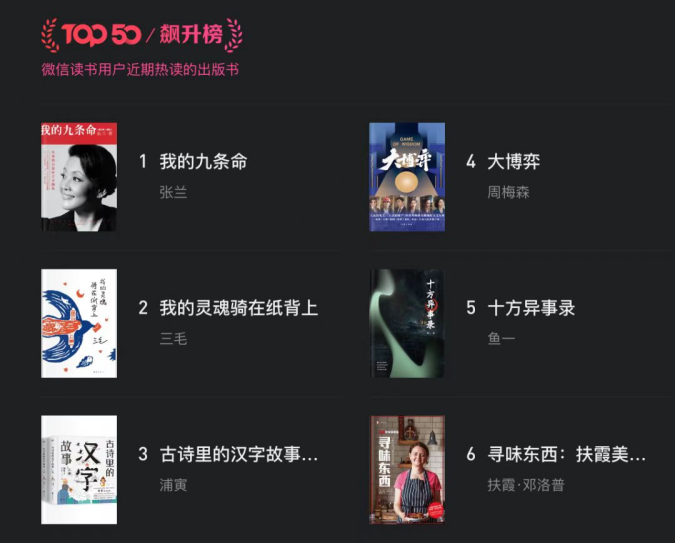
Task: Open 我的灵魂骑在纸背上 by 三毛
Action: click(x=238, y=308)
